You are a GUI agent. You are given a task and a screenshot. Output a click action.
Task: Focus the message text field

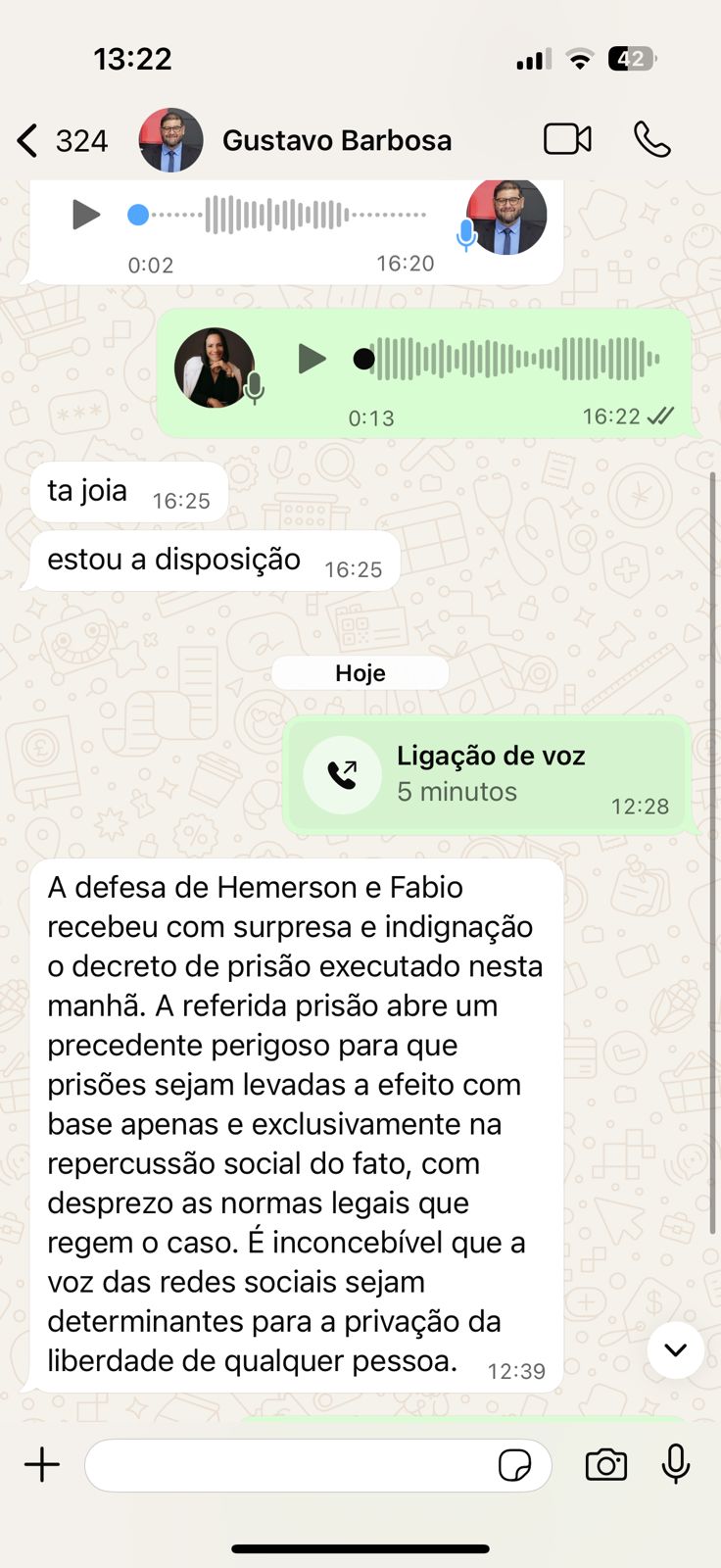pyautogui.click(x=289, y=1465)
